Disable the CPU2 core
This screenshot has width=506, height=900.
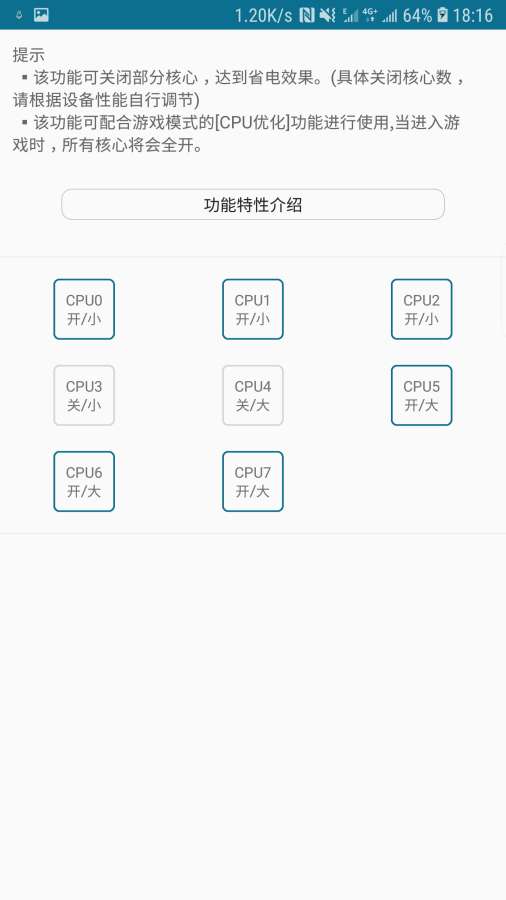tap(422, 309)
